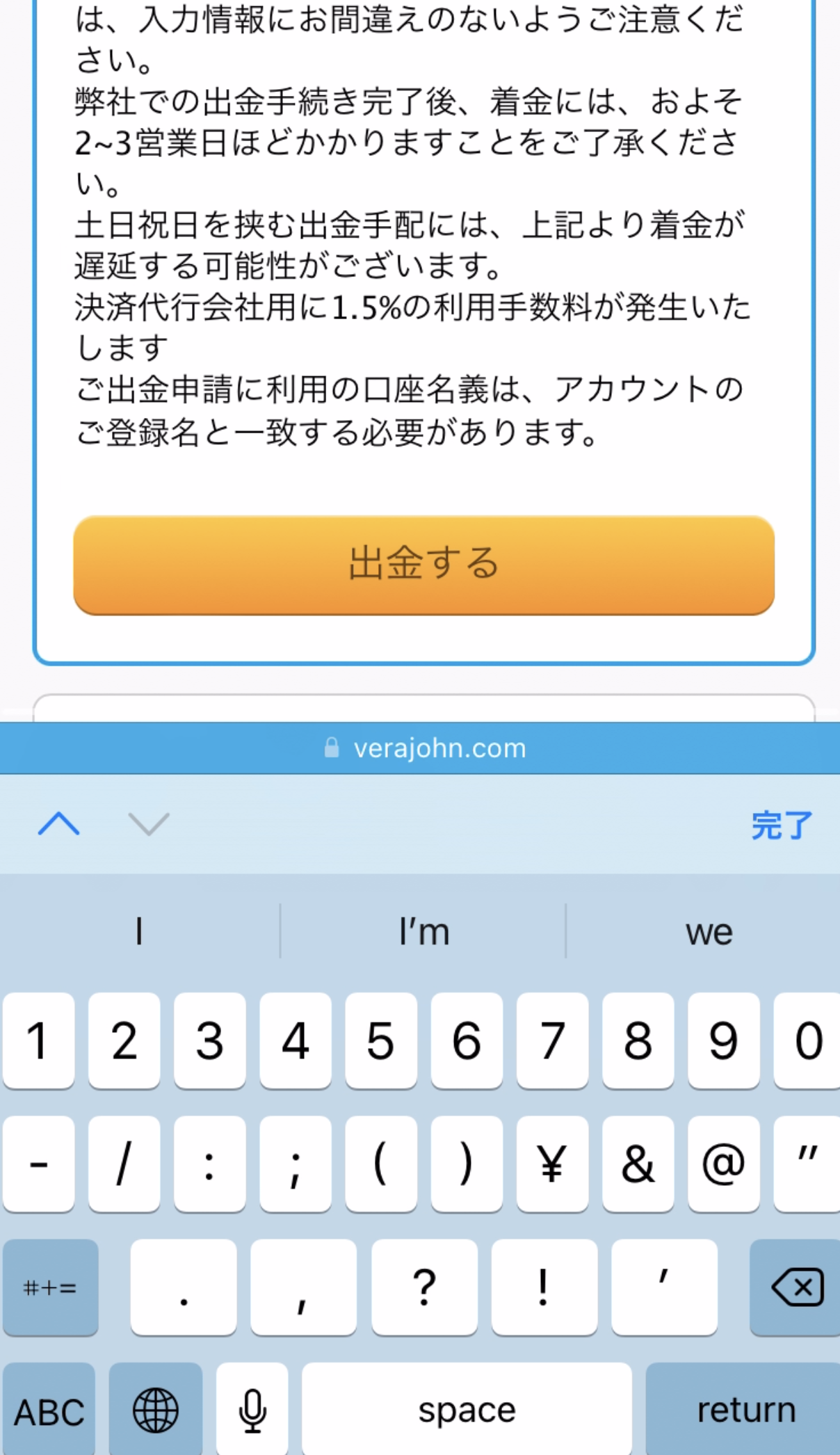Viewport: 840px width, 1455px height.
Task: Start dictation with the microphone key
Action: (x=252, y=1411)
